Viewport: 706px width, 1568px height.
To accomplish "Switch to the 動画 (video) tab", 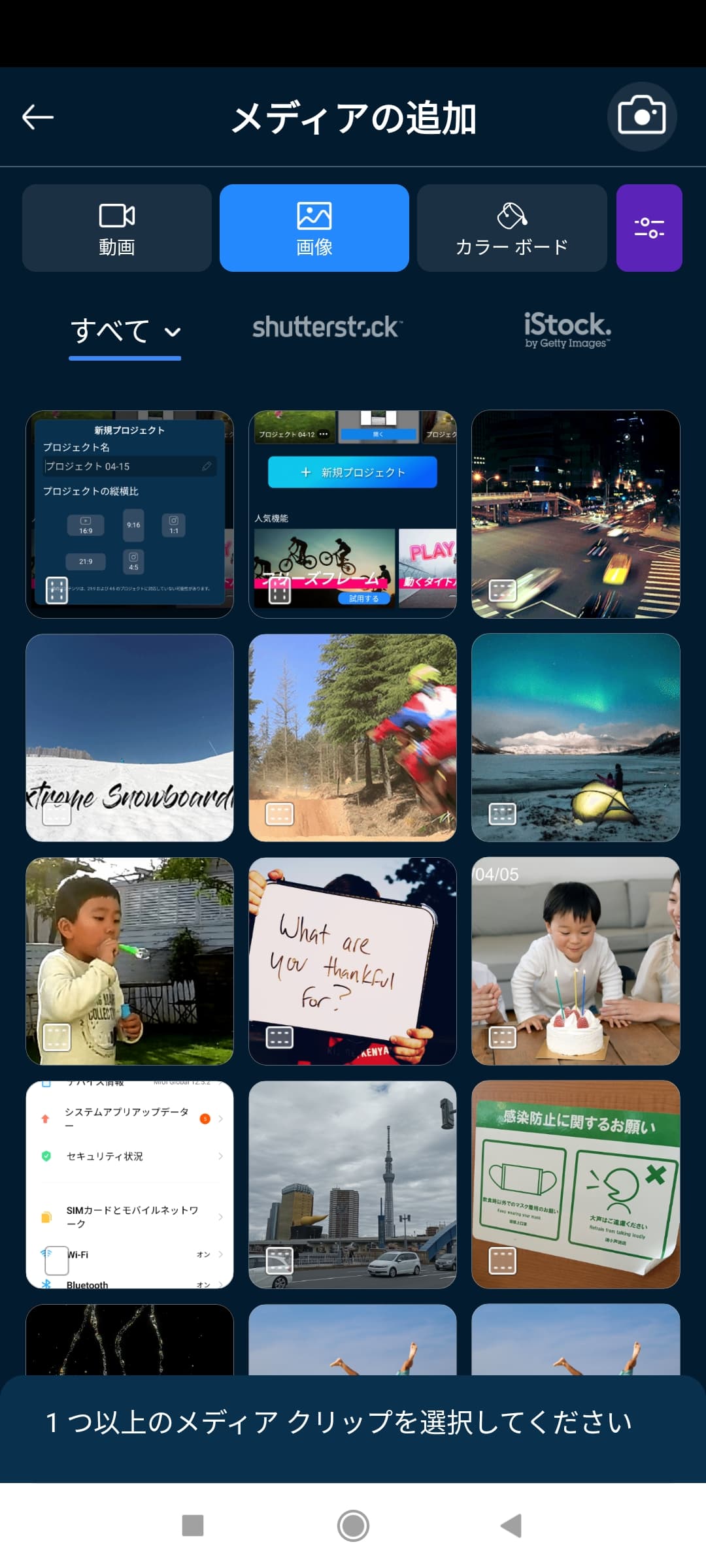I will (117, 228).
